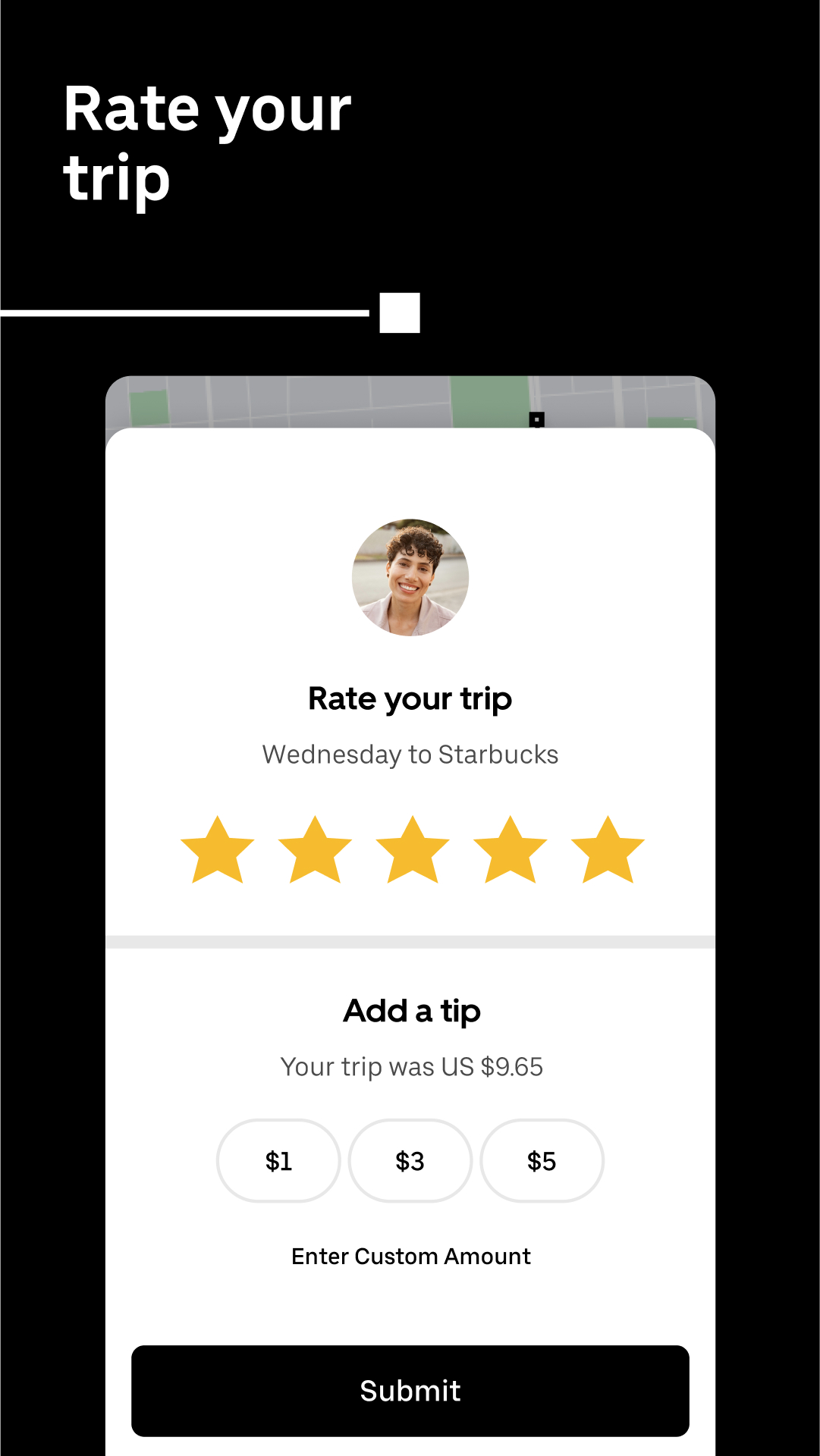Screen dimensions: 820x1456
Task: Select the first star rating
Action: [x=216, y=851]
